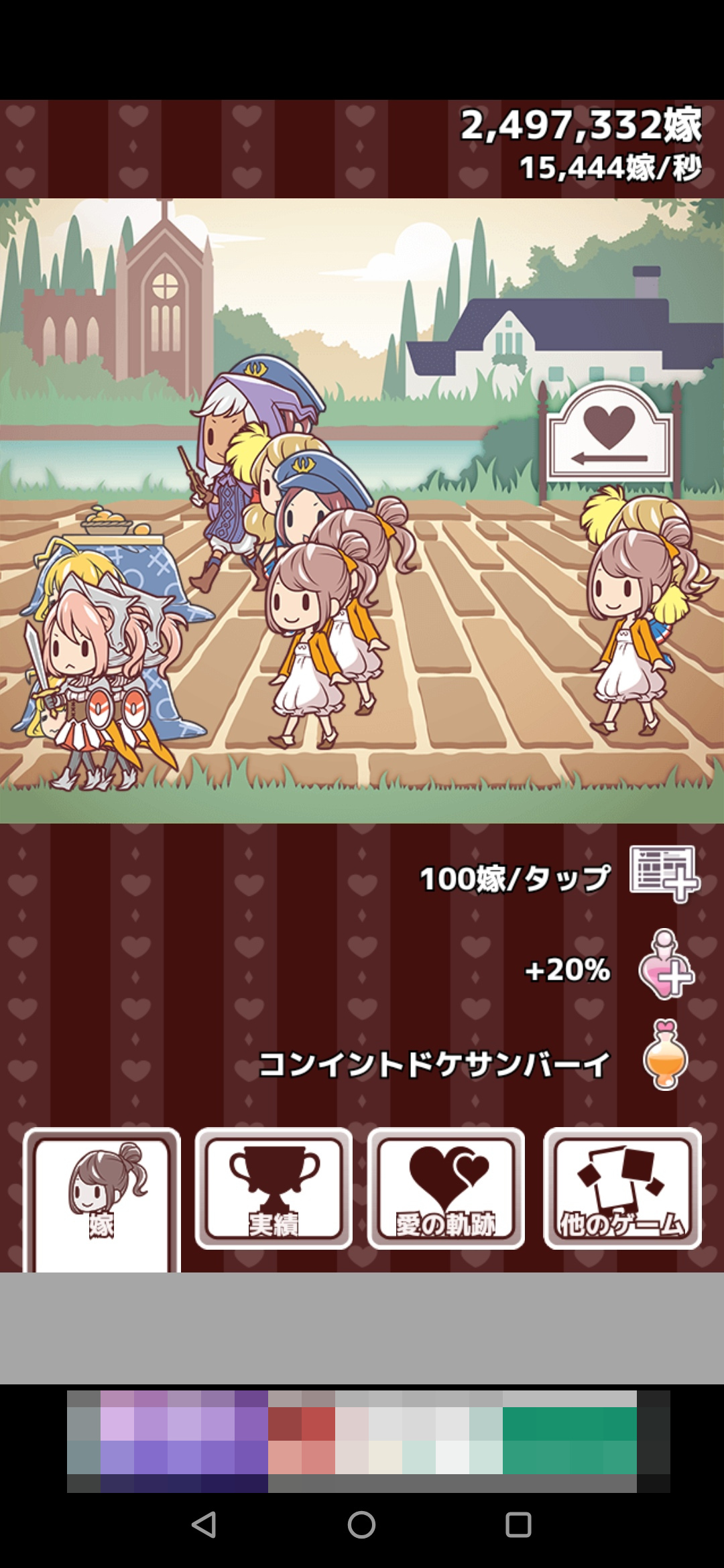Tap the 100嫁/タップ upgrade icon
724x1568 pixels.
664,874
